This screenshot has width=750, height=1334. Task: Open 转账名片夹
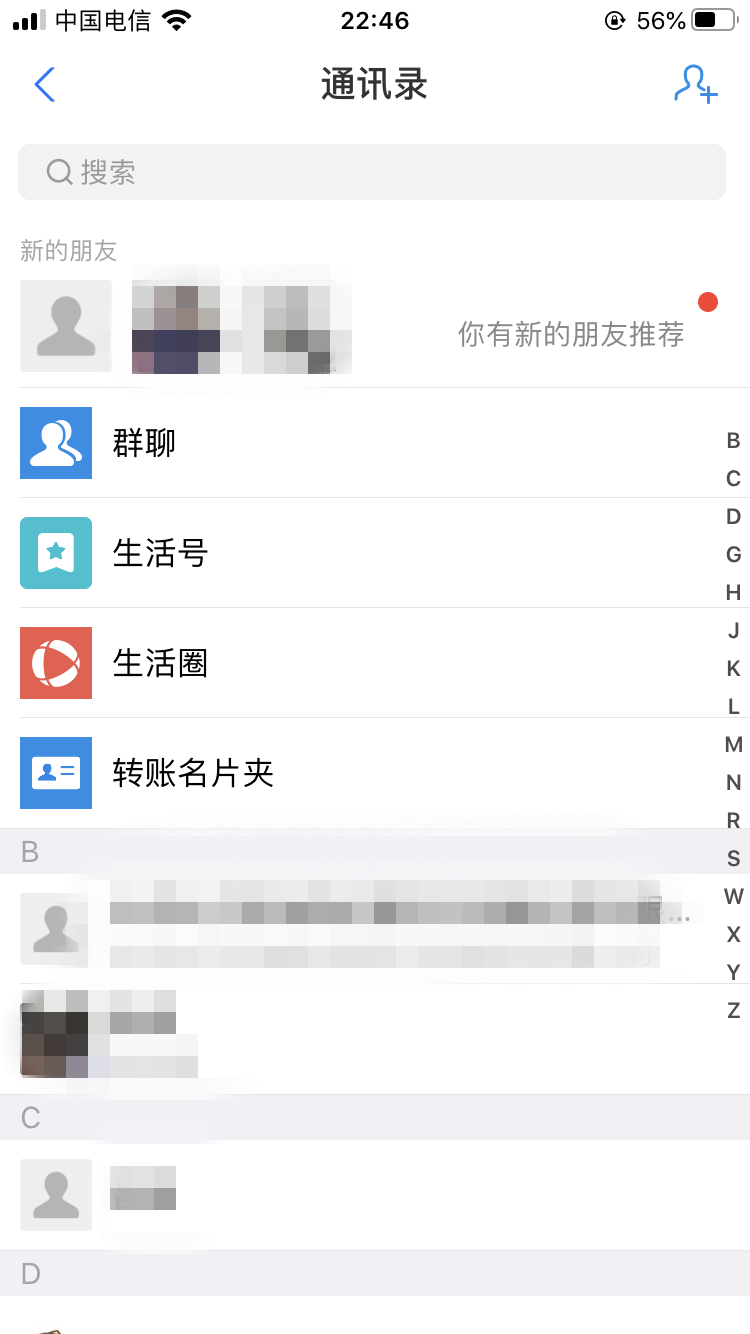375,773
